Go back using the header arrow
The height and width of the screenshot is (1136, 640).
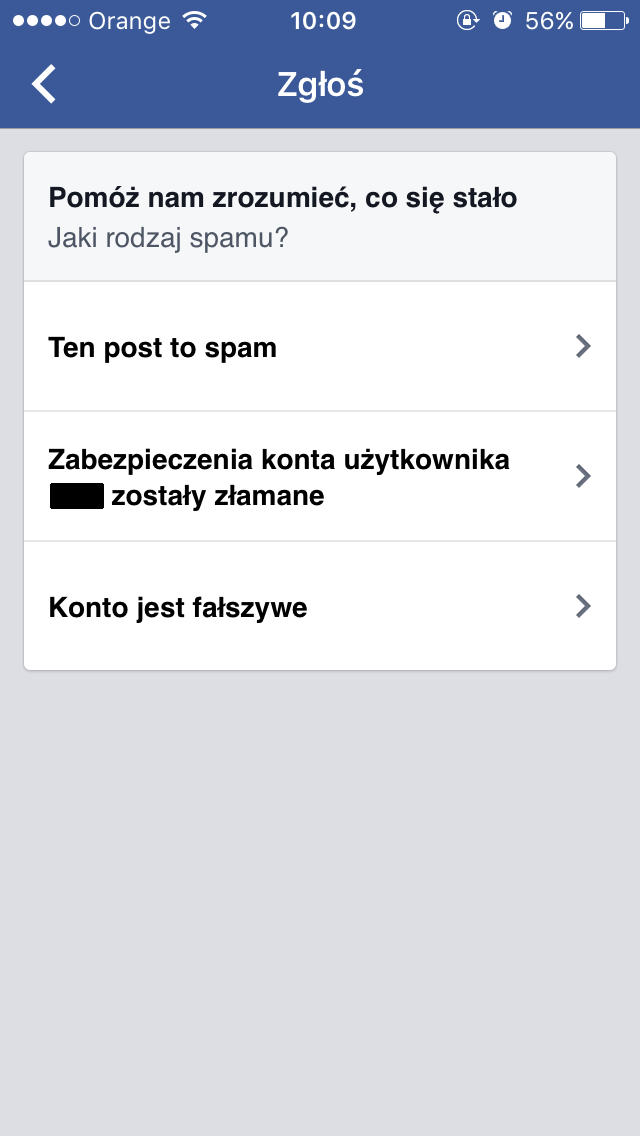[43, 85]
